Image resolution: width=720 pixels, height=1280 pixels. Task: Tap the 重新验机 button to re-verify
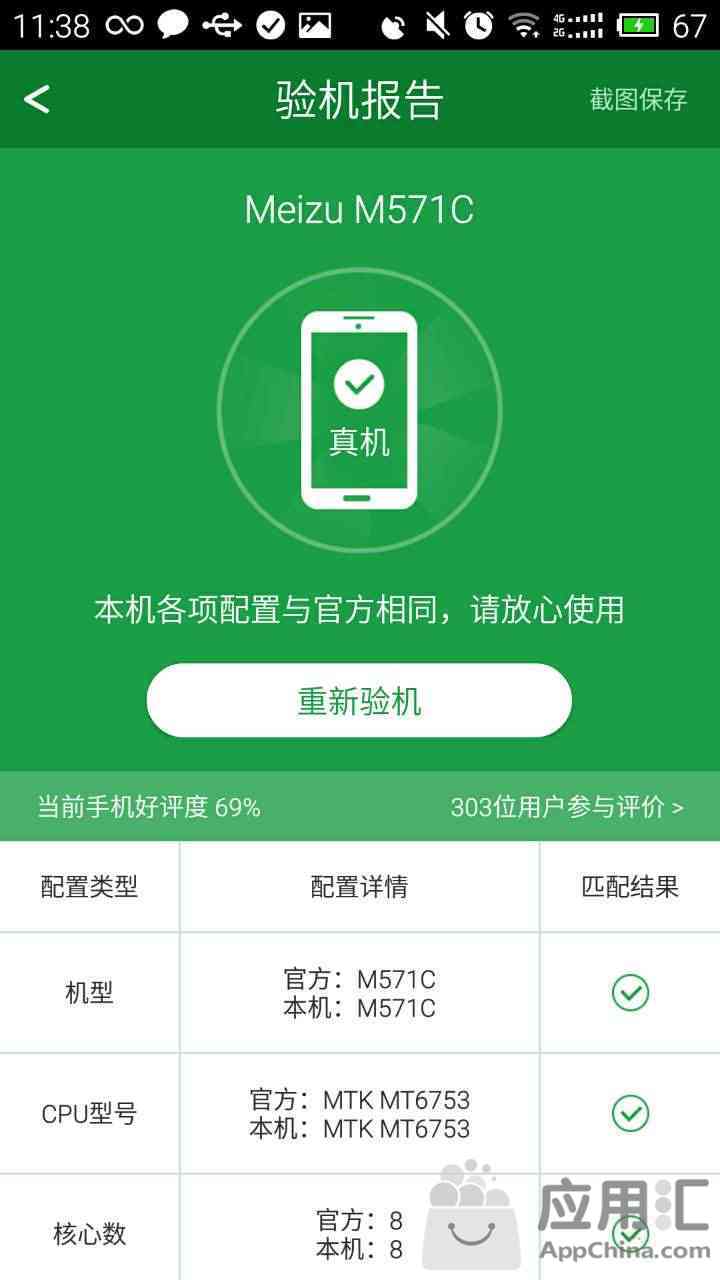coord(359,700)
